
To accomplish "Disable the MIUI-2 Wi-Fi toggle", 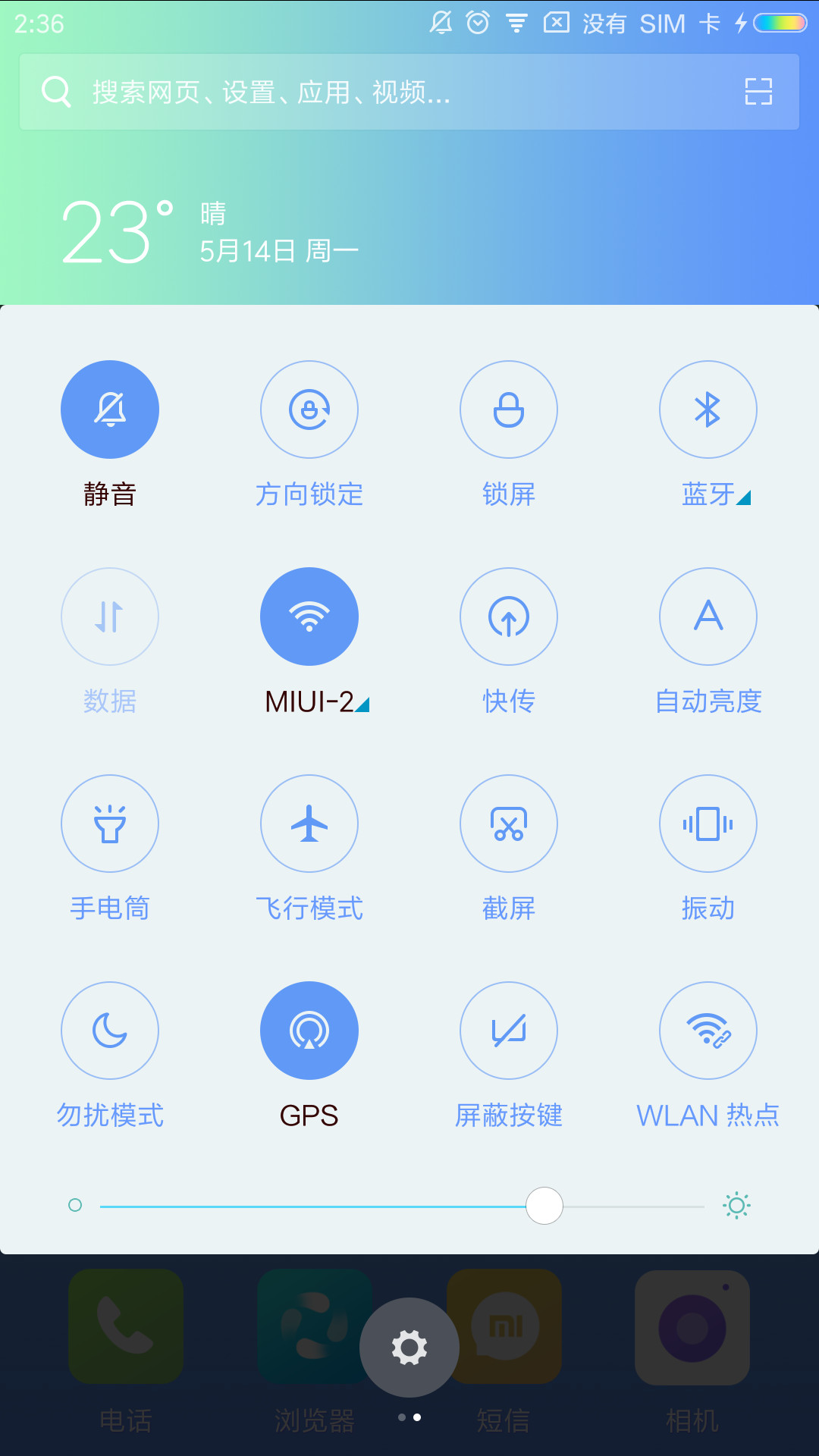I will coord(309,617).
